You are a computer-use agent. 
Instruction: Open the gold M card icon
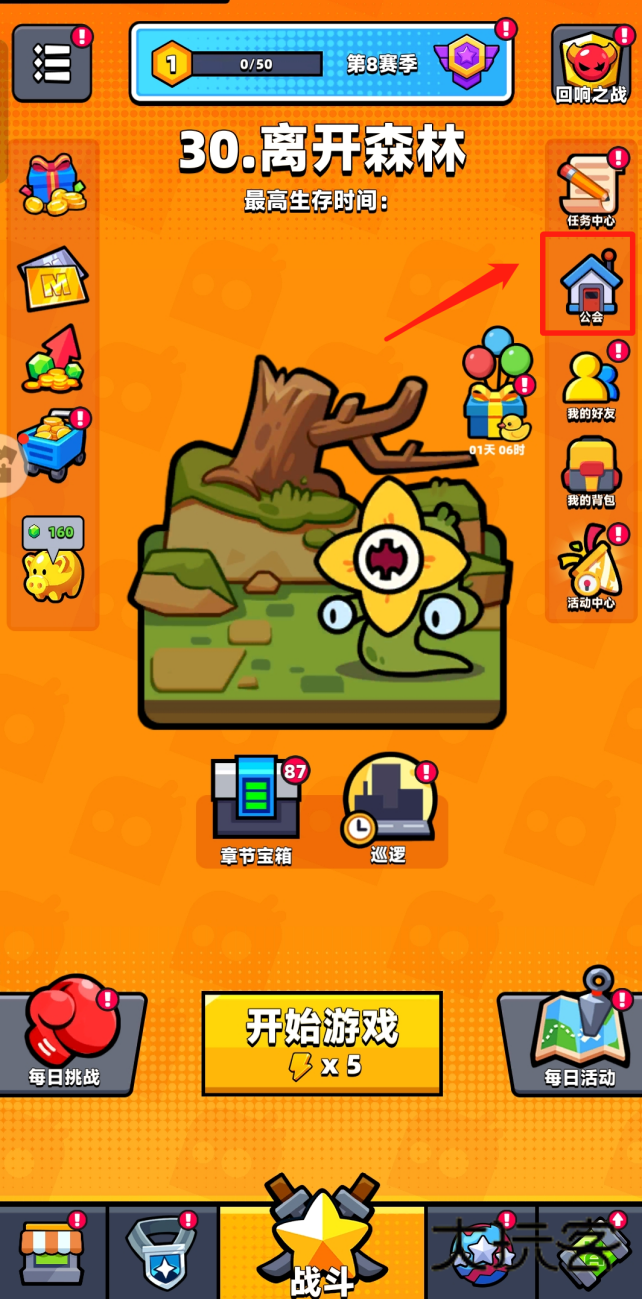[x=53, y=278]
